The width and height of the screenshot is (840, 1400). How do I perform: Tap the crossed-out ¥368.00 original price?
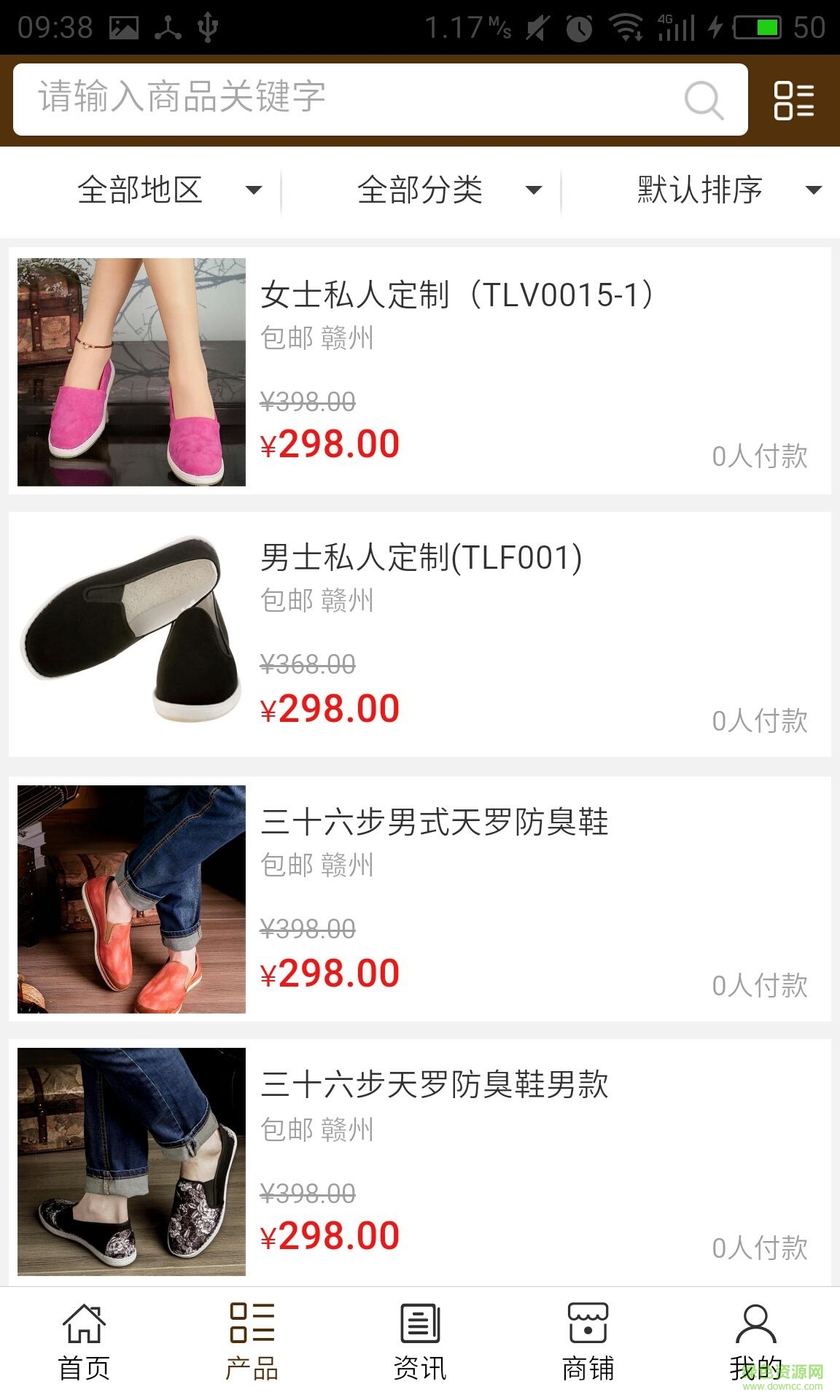(x=308, y=664)
